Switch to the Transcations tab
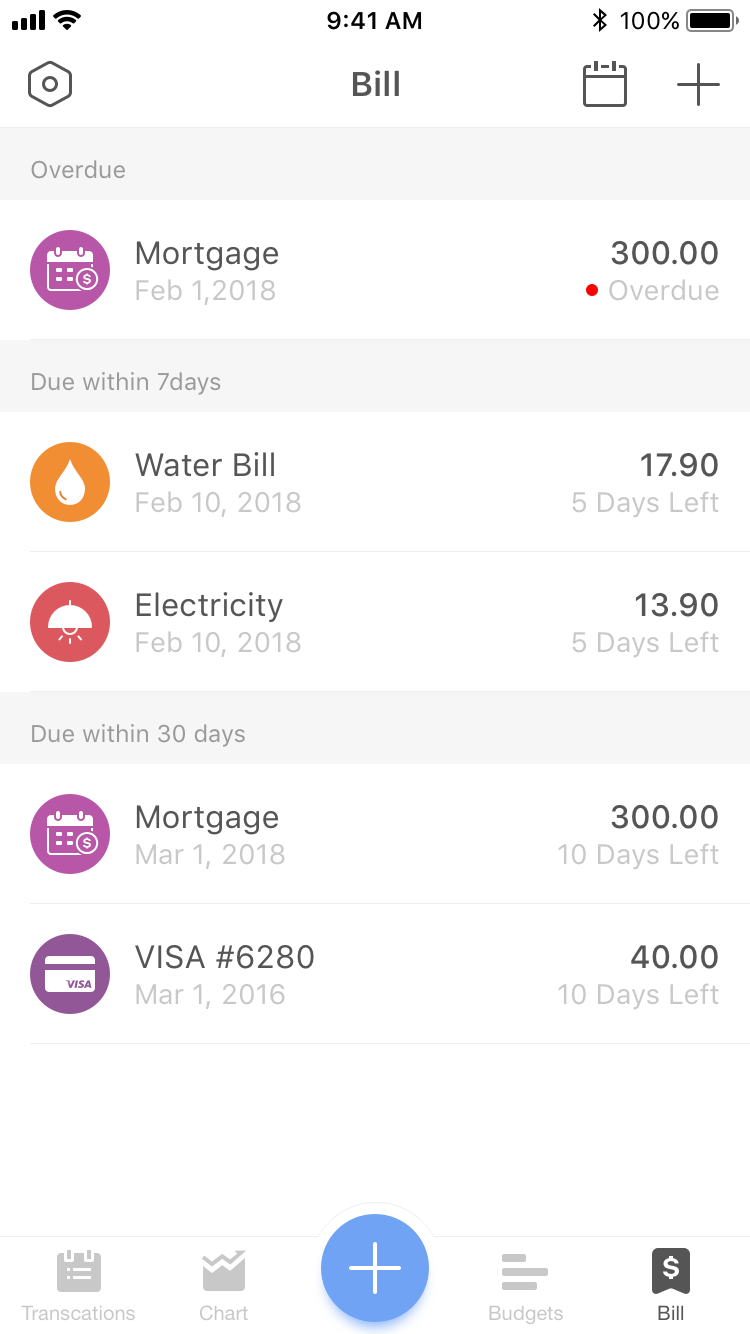 [78, 1286]
